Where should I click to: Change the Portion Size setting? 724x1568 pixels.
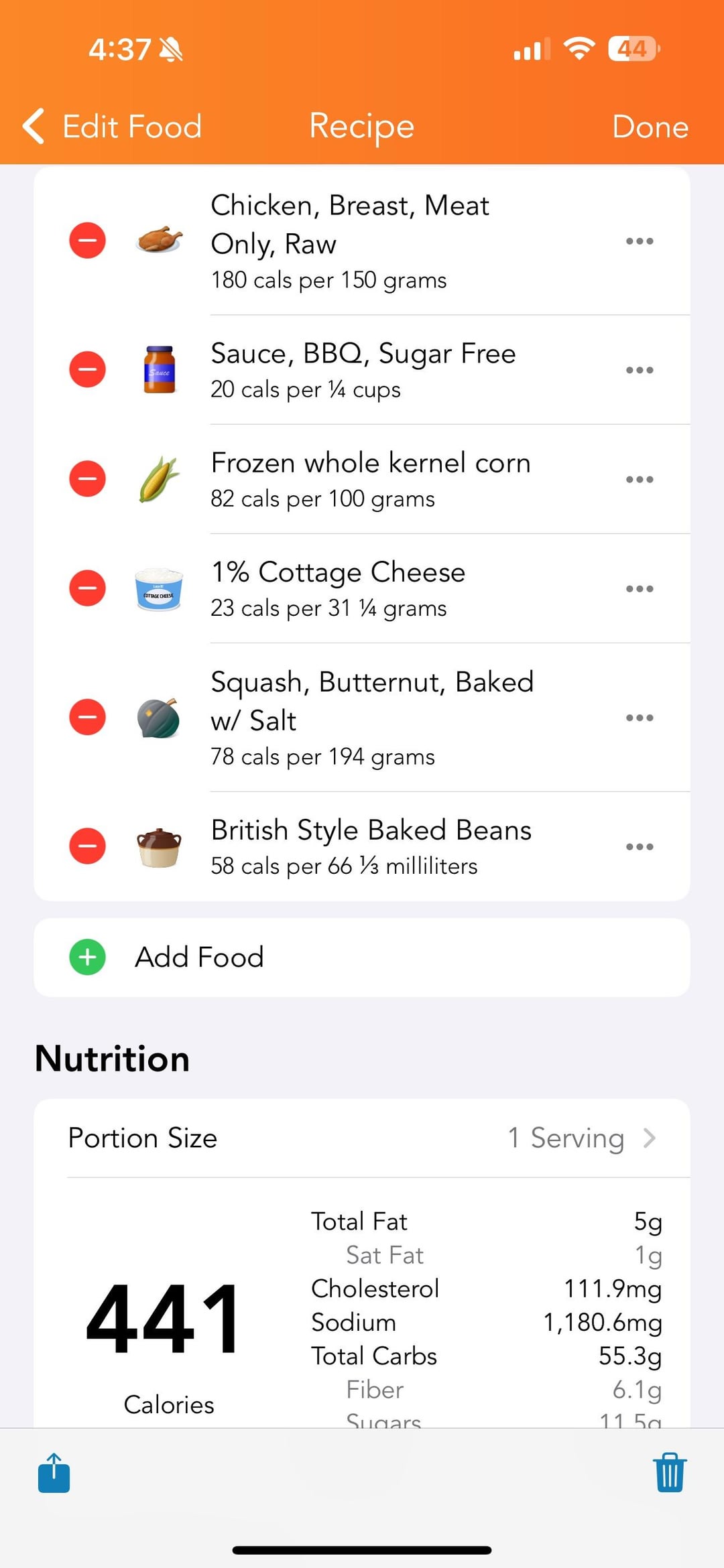pos(362,1138)
